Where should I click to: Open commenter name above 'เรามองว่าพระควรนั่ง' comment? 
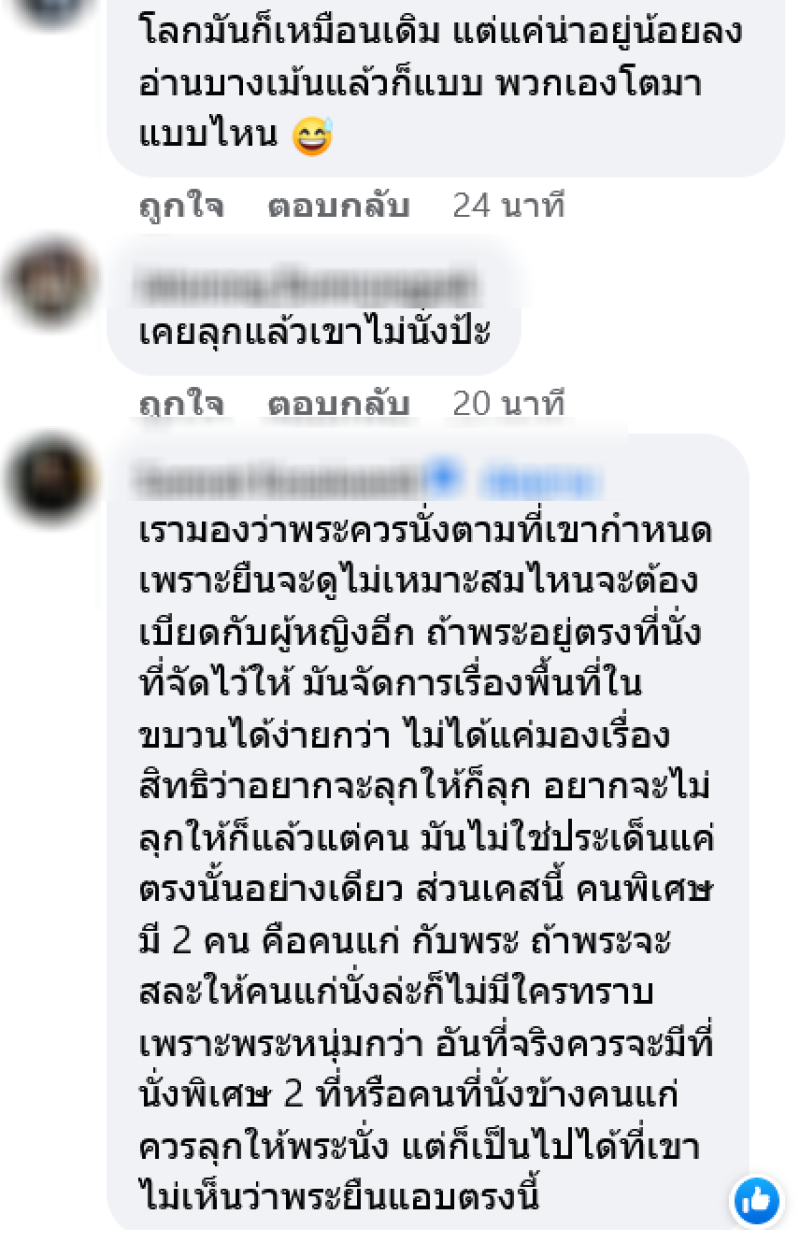279,480
